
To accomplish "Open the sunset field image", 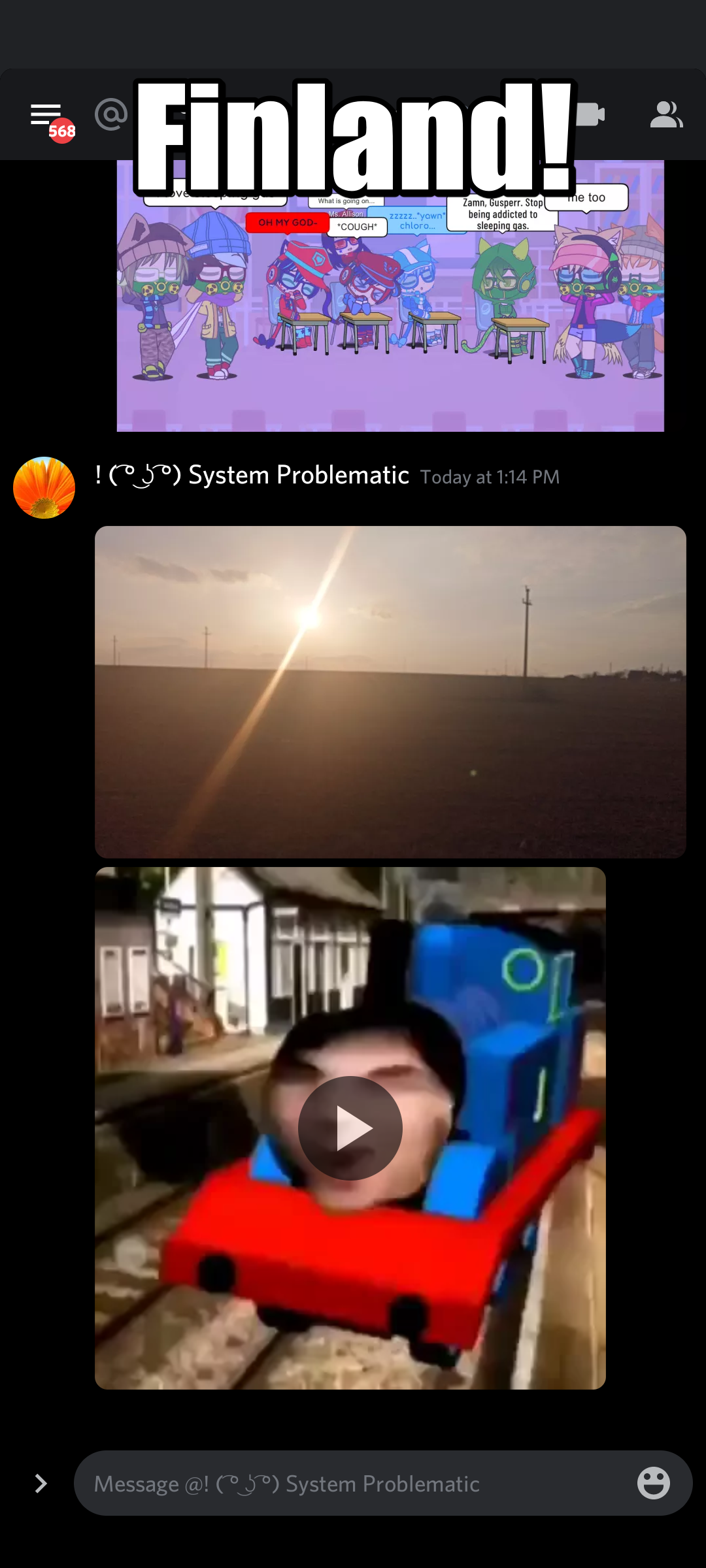I will tap(390, 692).
